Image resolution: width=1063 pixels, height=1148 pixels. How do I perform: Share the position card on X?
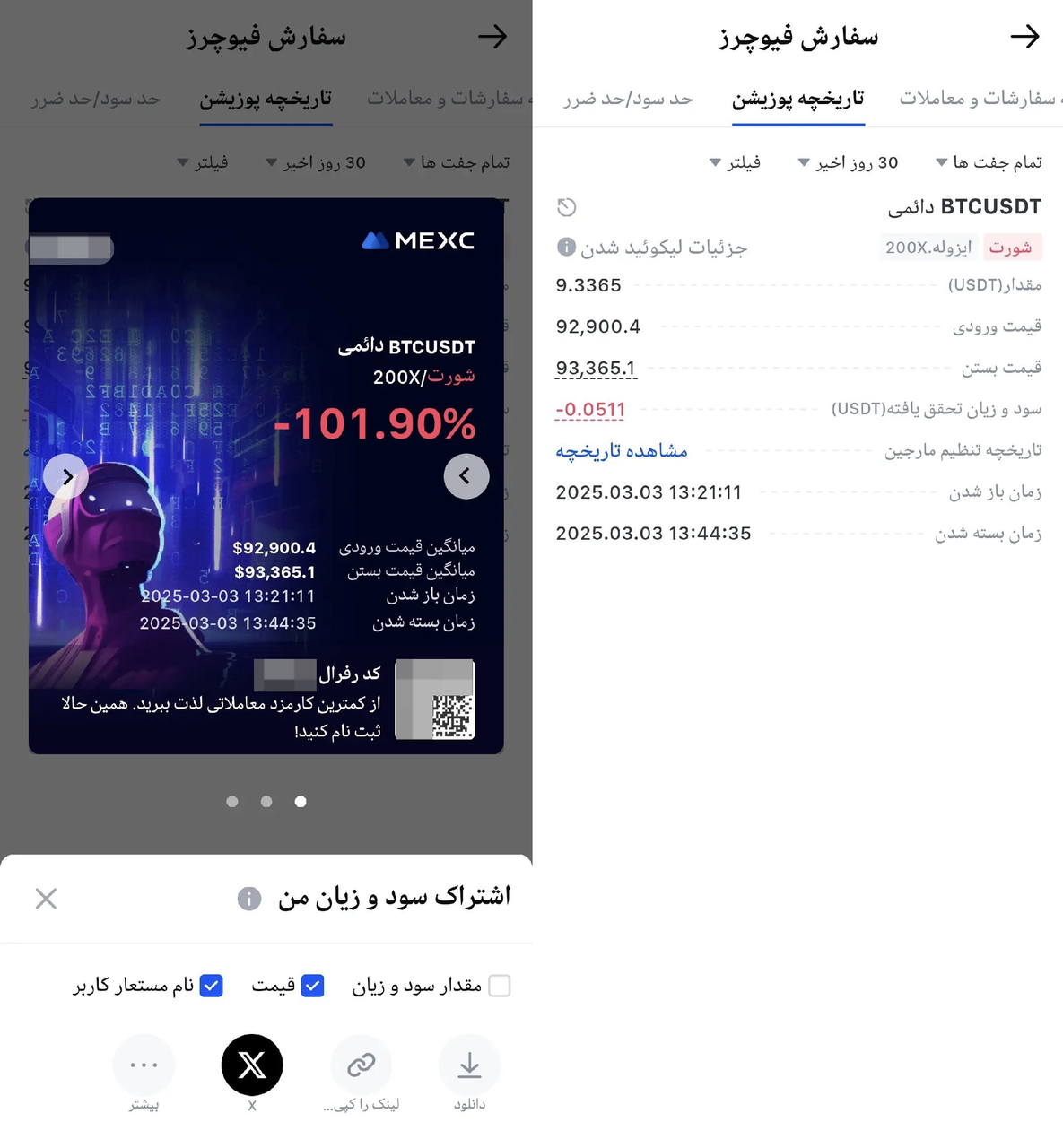(x=252, y=1065)
